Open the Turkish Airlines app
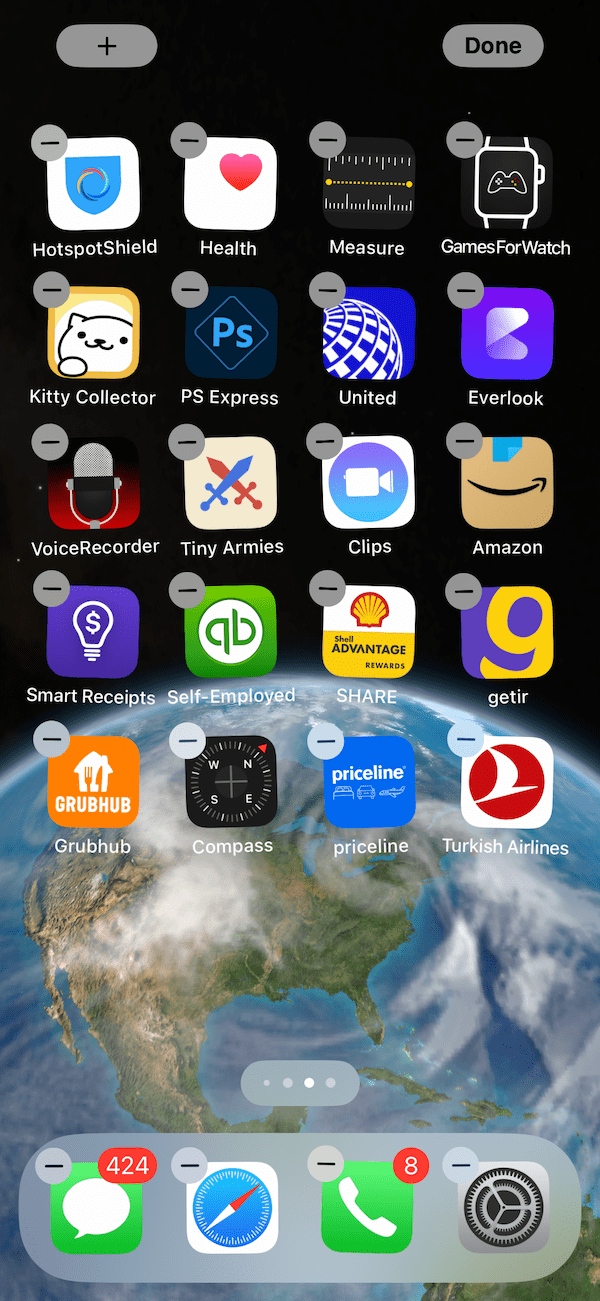600x1301 pixels. click(x=507, y=782)
